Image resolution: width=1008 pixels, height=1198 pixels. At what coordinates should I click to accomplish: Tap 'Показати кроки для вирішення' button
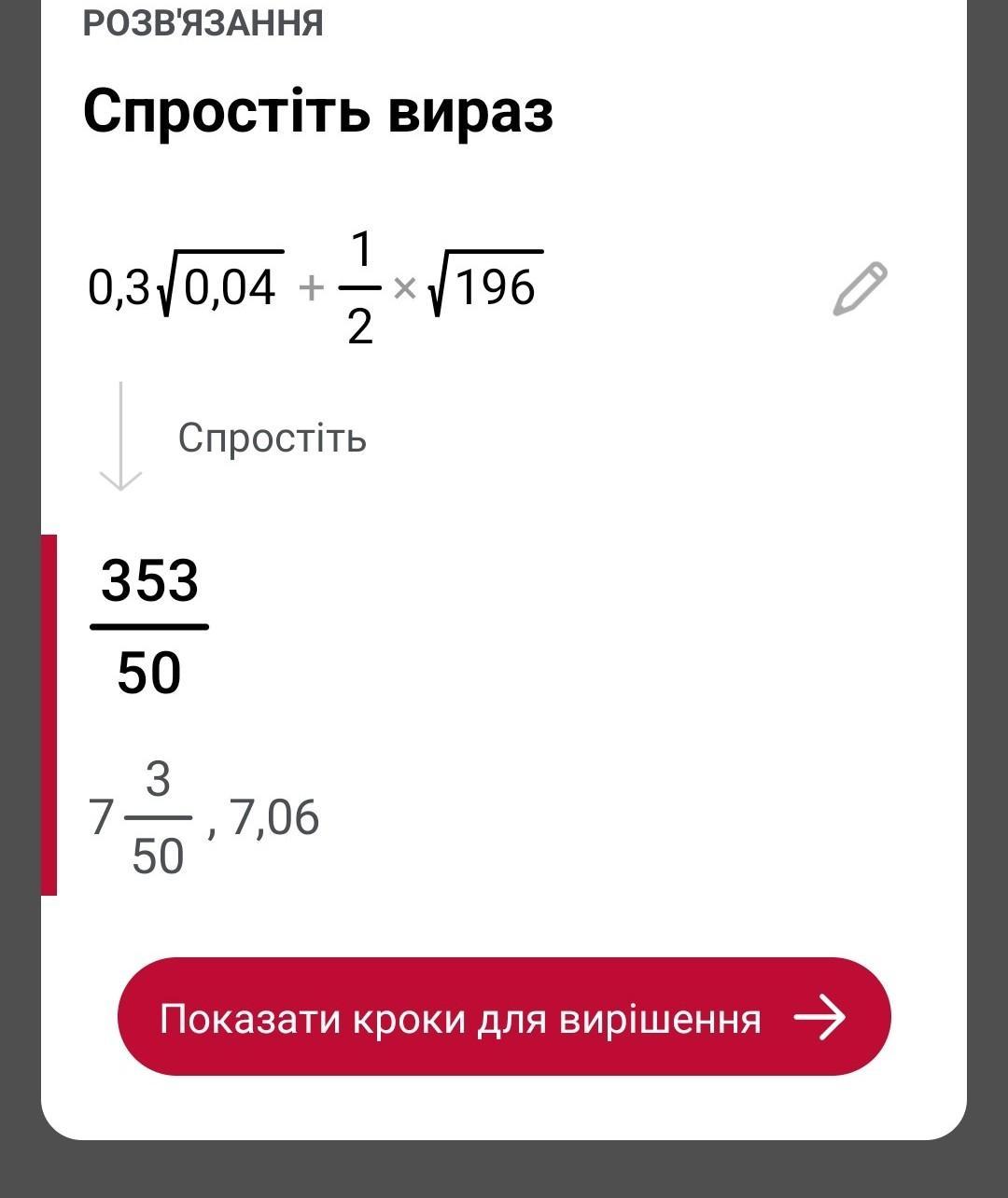[x=504, y=1017]
